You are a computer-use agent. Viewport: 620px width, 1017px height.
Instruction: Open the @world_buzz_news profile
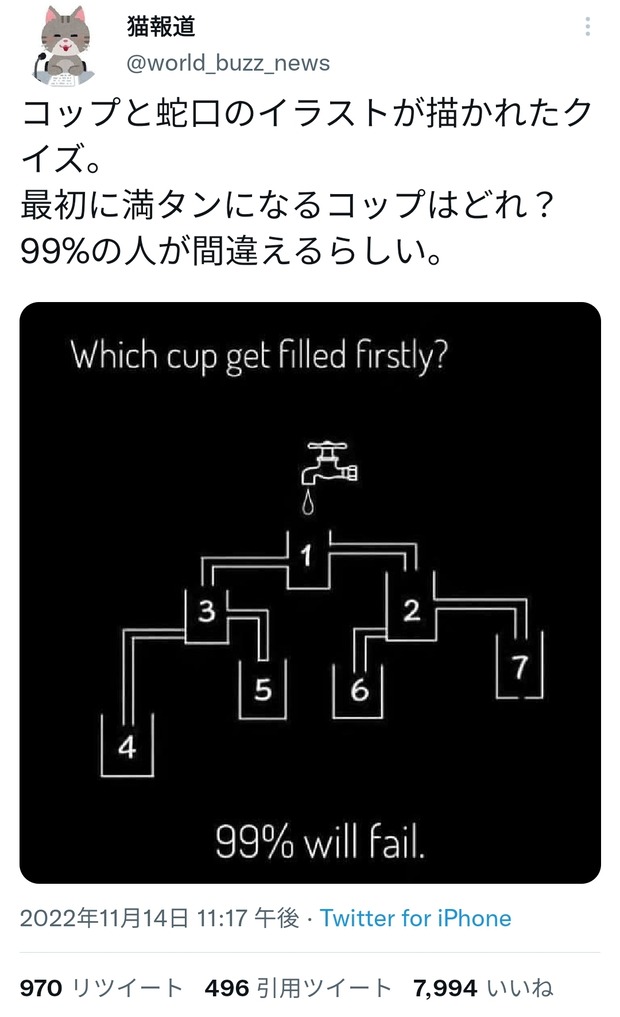(x=228, y=64)
